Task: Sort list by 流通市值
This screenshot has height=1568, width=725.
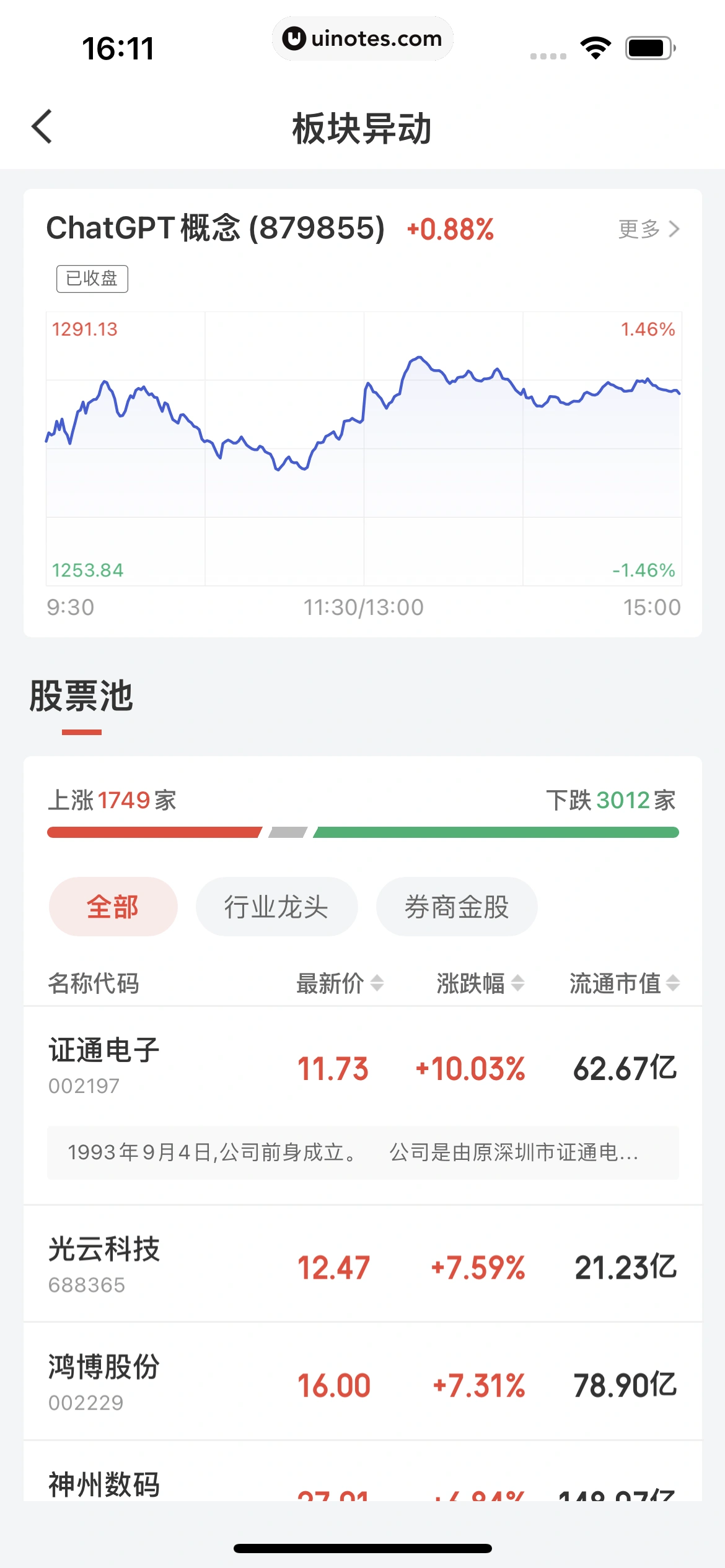Action: point(624,983)
